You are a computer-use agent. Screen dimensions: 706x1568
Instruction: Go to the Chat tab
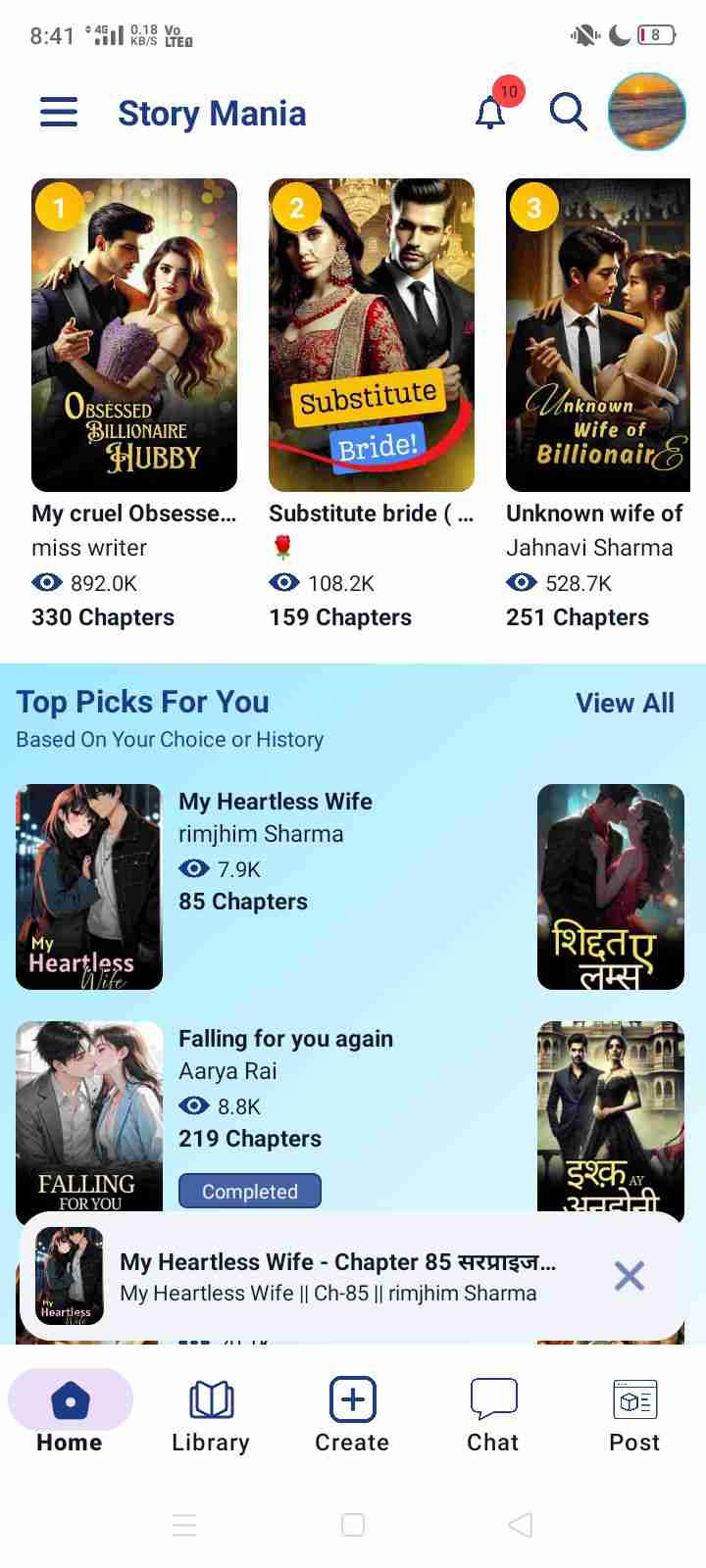[x=493, y=1415]
